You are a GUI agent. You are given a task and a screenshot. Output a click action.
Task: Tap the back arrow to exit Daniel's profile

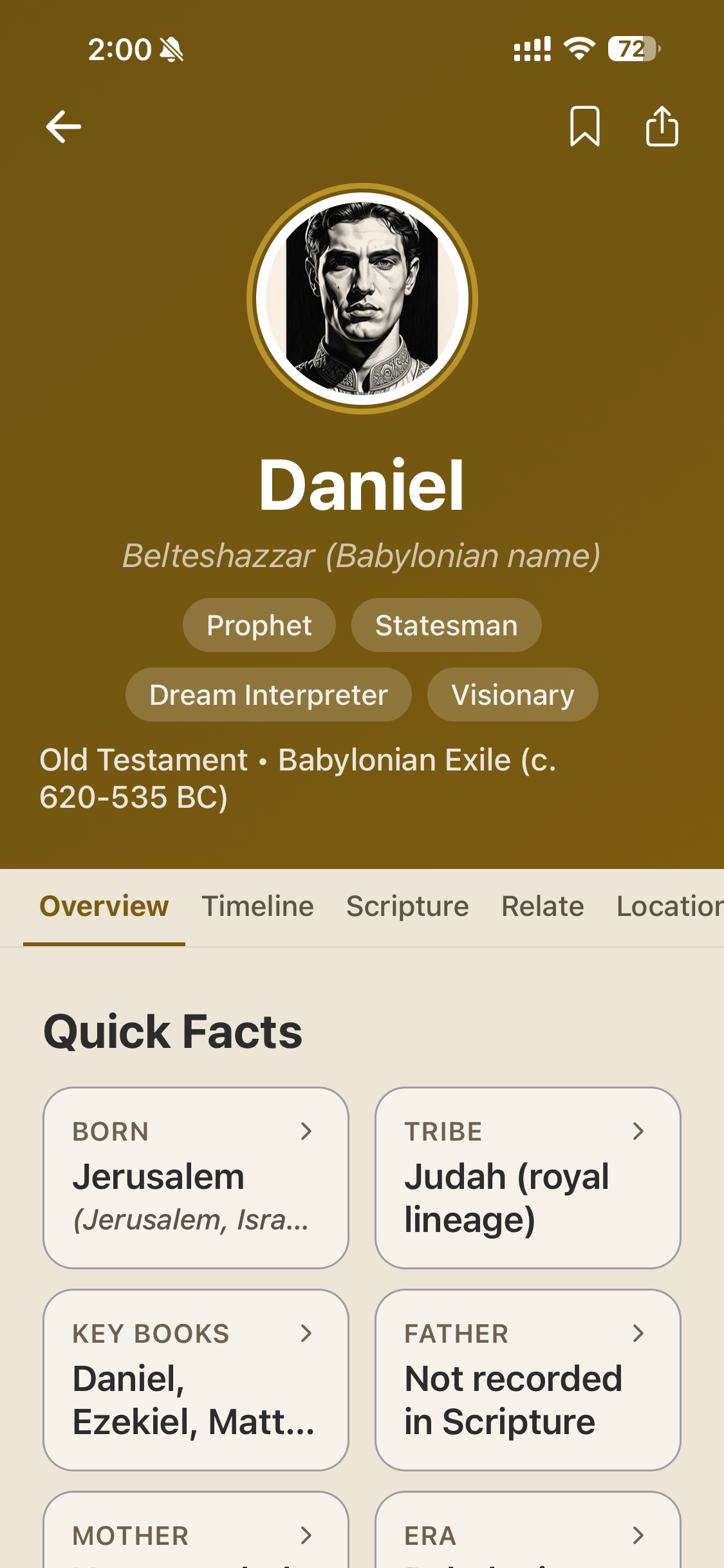[63, 126]
